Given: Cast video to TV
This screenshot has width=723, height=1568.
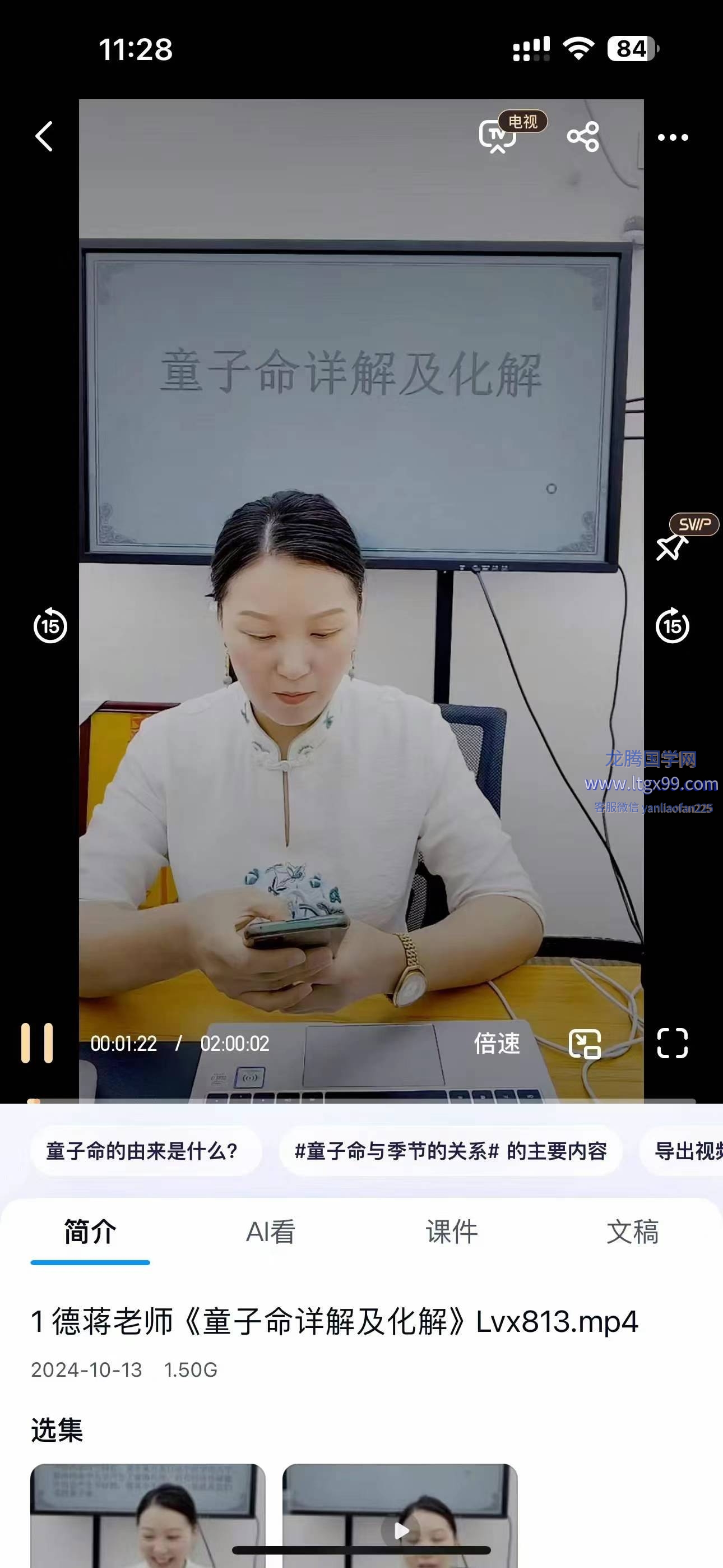Looking at the screenshot, I should (x=498, y=136).
